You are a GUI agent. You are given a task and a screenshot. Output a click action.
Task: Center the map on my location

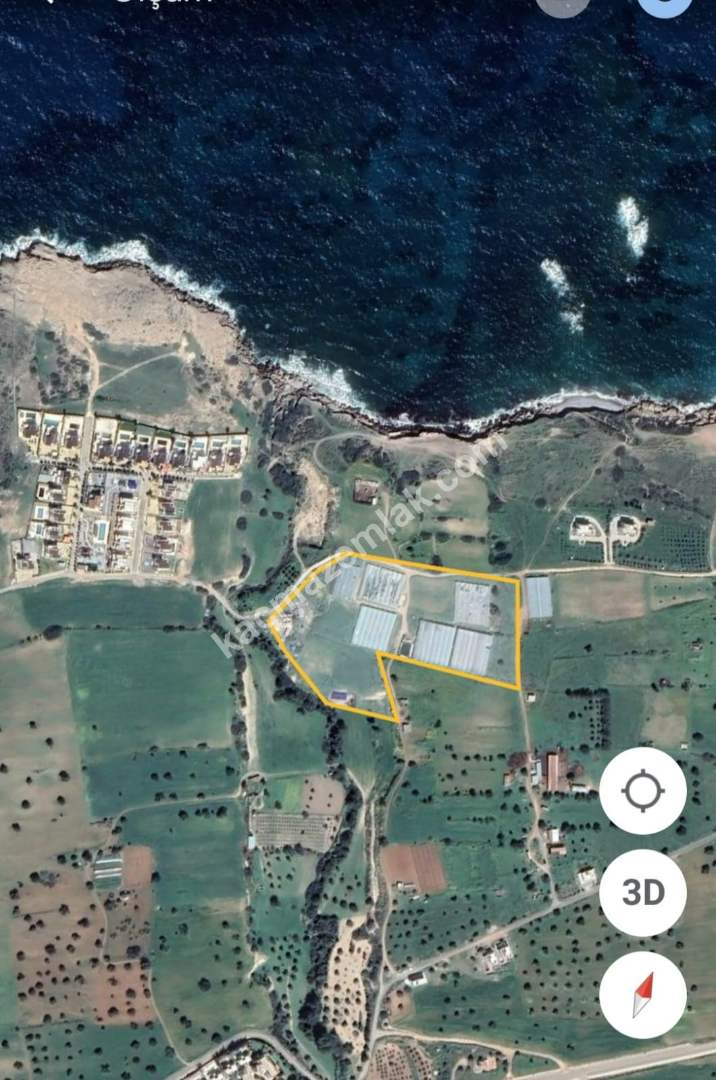tap(643, 791)
